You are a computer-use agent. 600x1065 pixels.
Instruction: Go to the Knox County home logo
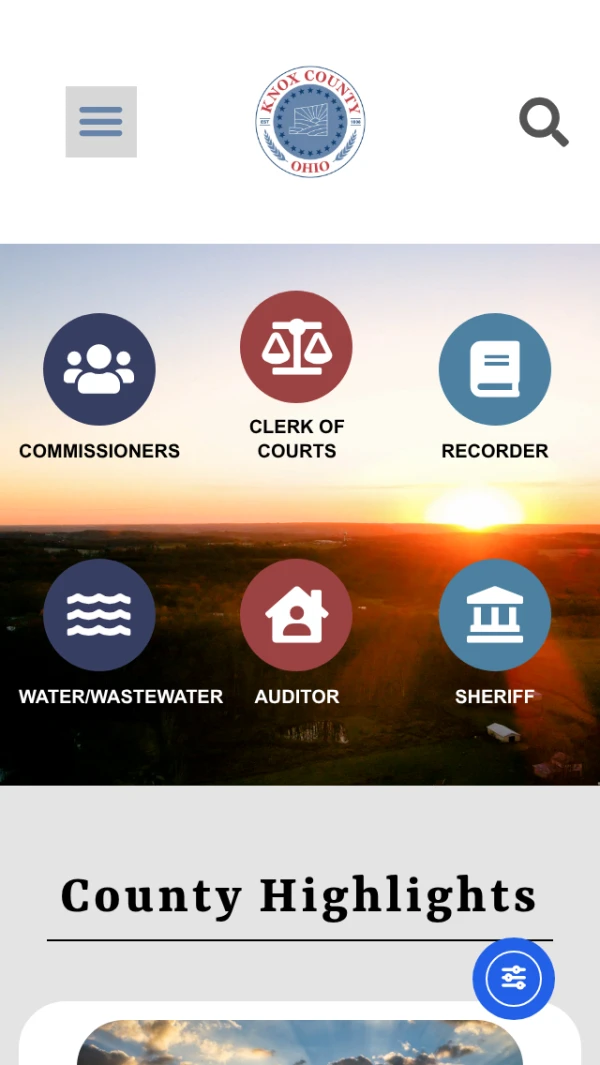click(x=310, y=122)
